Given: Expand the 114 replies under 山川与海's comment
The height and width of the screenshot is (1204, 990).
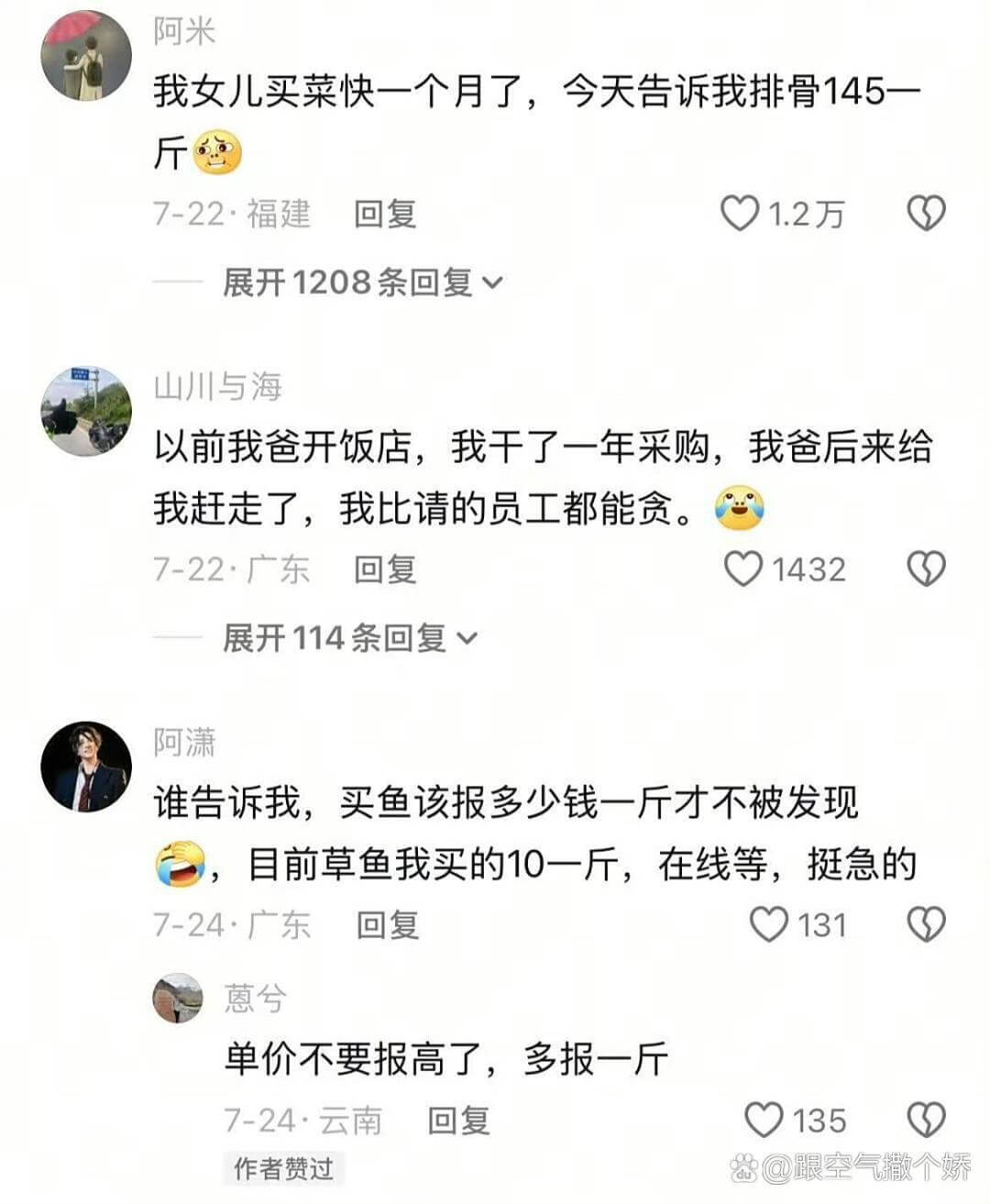Looking at the screenshot, I should 339,637.
